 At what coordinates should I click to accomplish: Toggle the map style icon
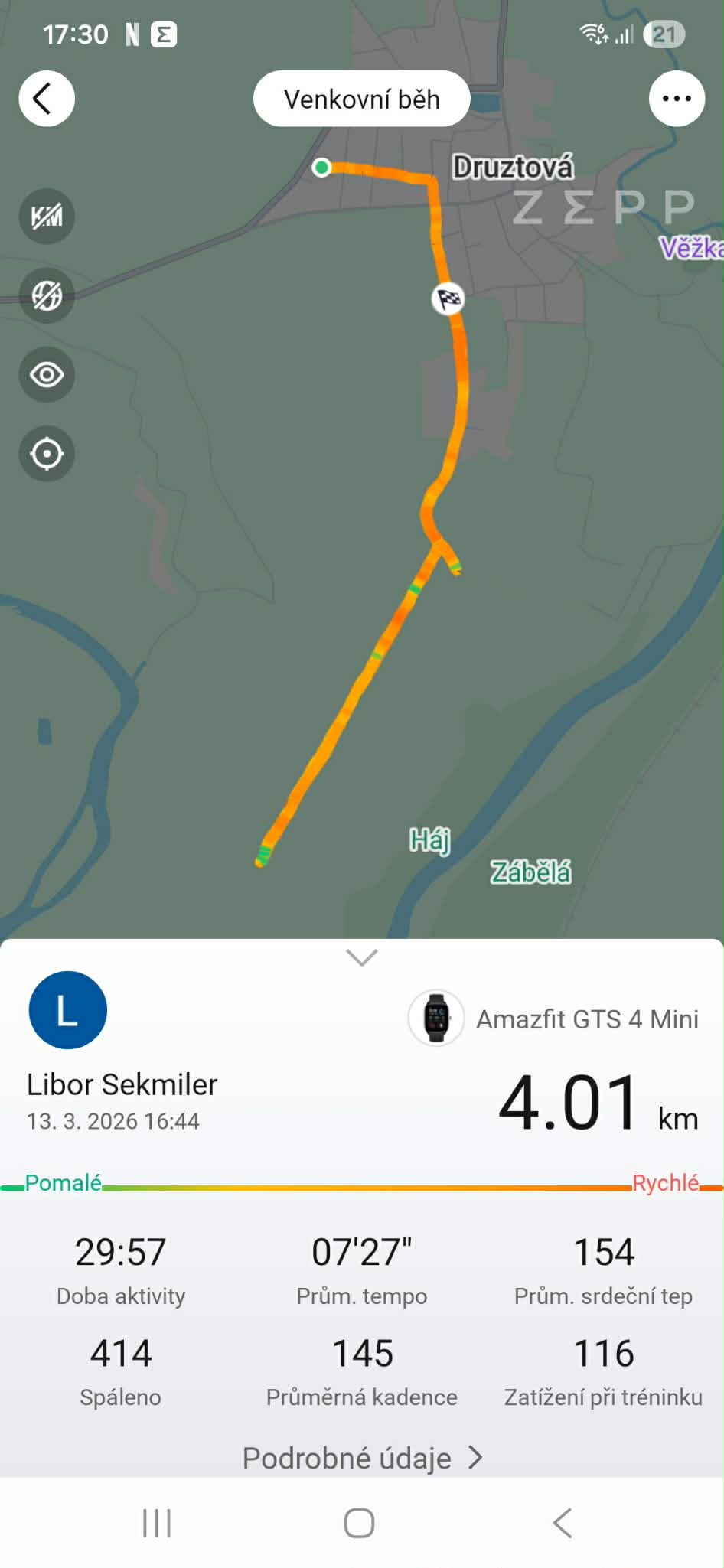(x=47, y=295)
